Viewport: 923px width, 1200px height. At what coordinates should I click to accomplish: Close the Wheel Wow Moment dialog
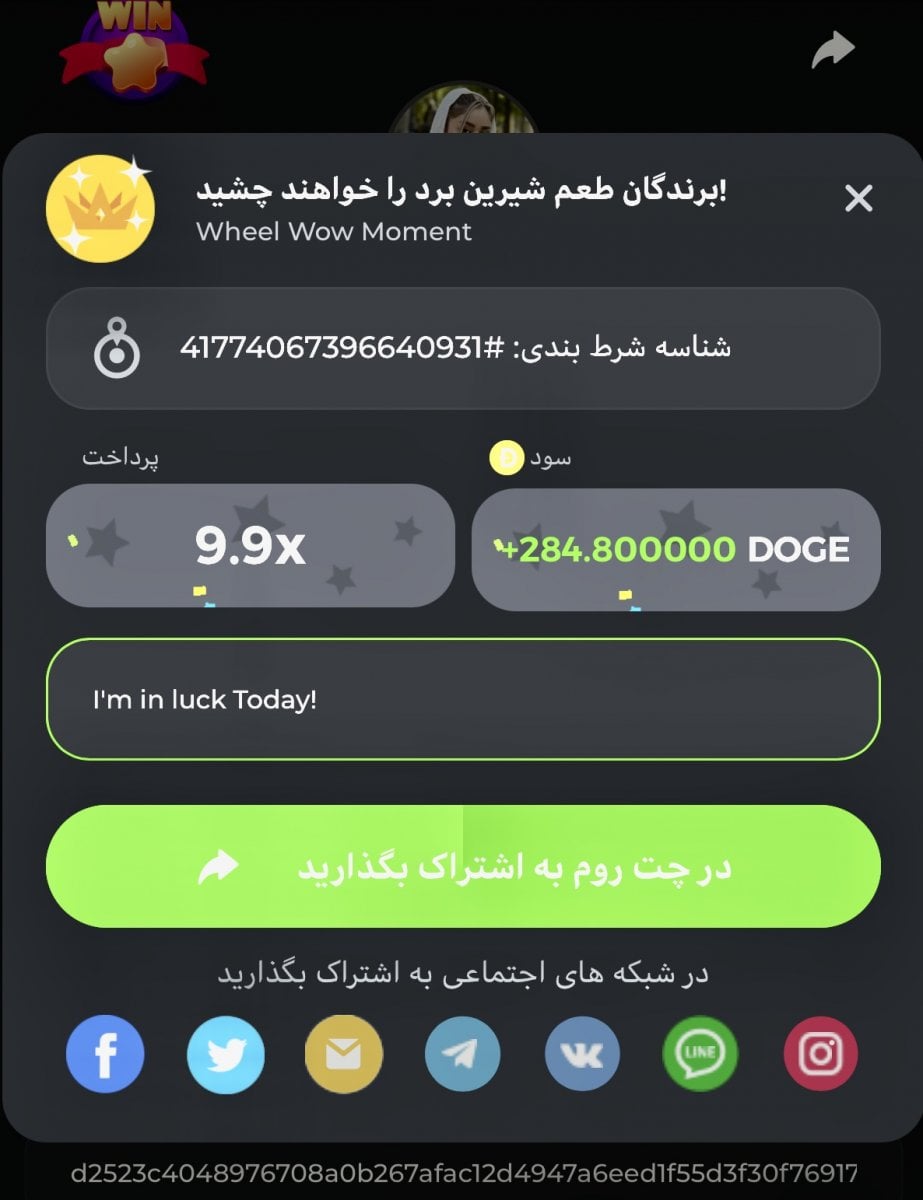pyautogui.click(x=858, y=199)
